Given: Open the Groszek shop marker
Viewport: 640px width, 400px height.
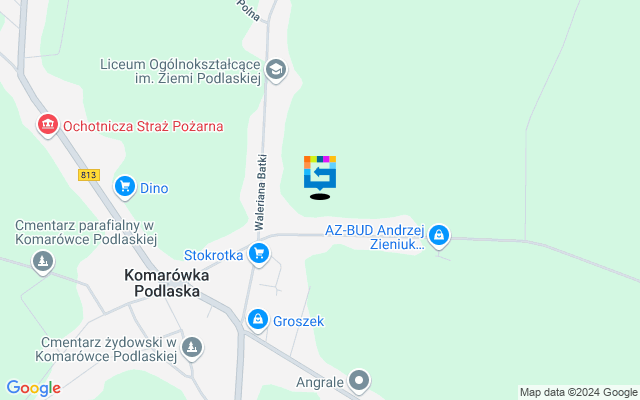Looking at the screenshot, I should pos(258,320).
